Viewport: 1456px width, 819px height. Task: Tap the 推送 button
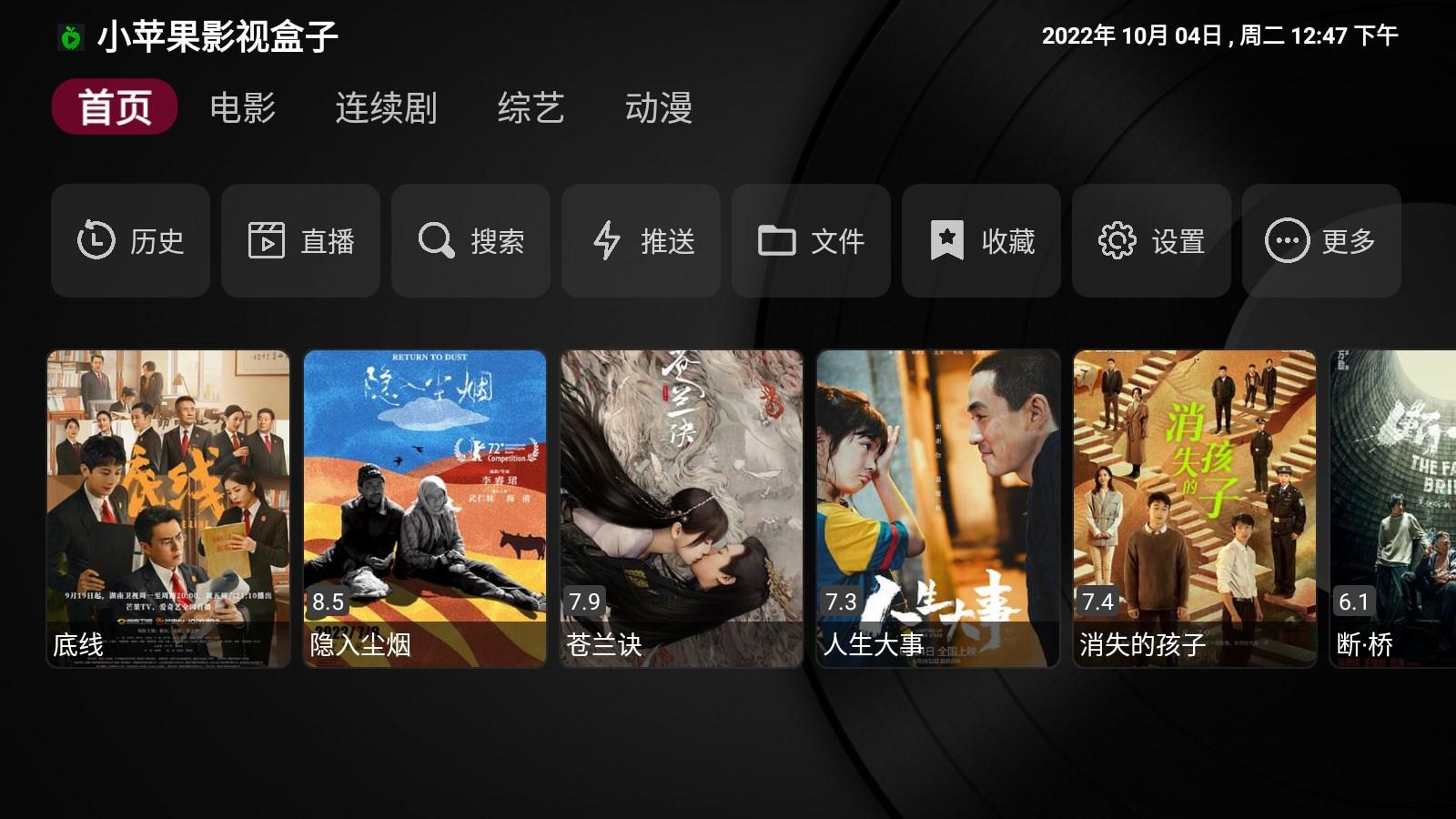641,241
